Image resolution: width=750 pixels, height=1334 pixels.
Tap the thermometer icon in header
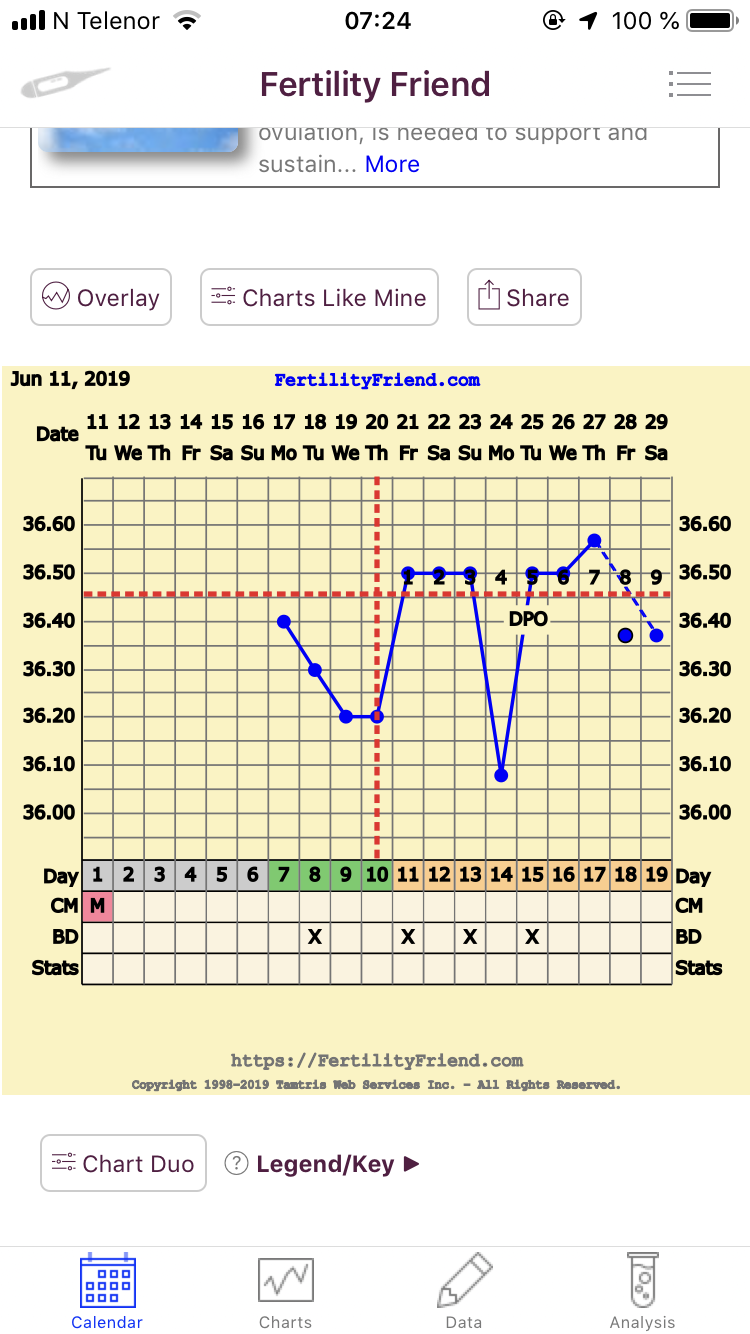click(65, 83)
